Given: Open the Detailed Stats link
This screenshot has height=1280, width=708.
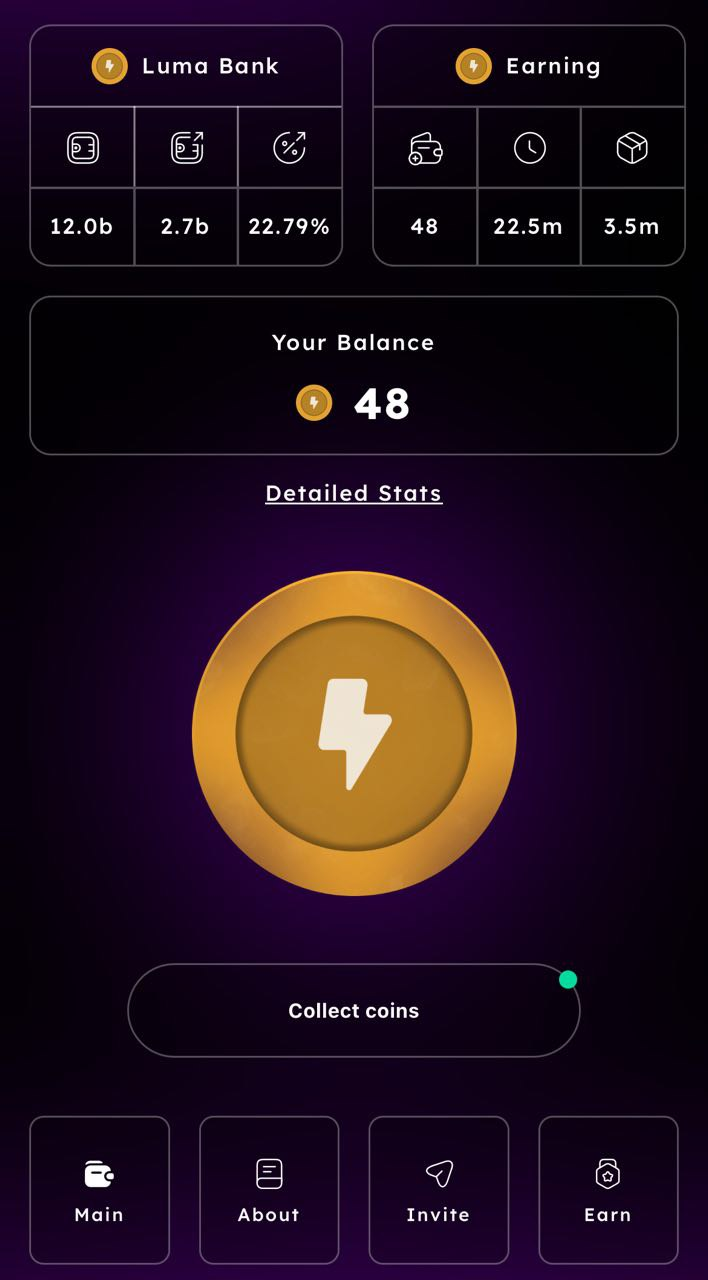Looking at the screenshot, I should click(x=354, y=493).
